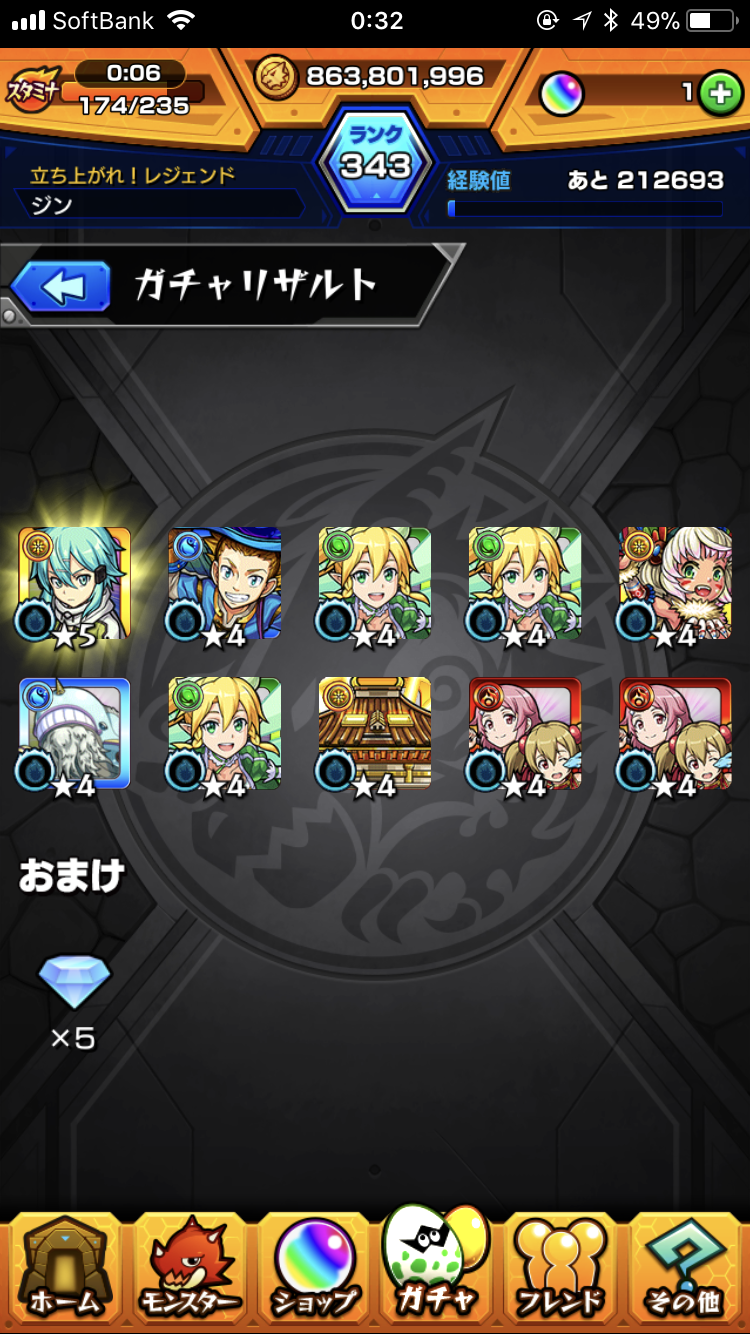Open the ホーム tab
750x1334 pixels.
click(x=64, y=1268)
